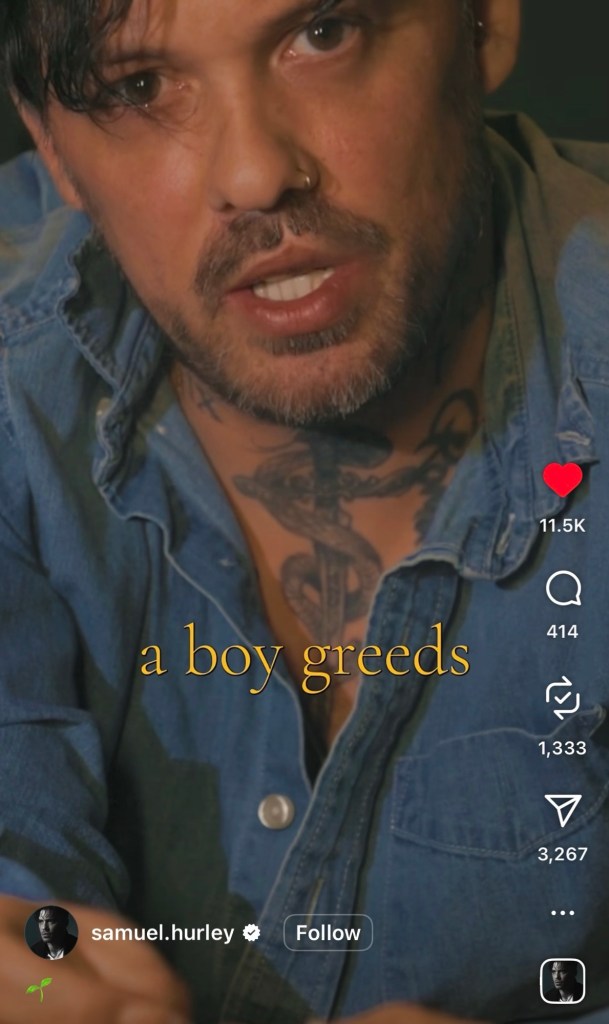Repost this reel

[563, 699]
